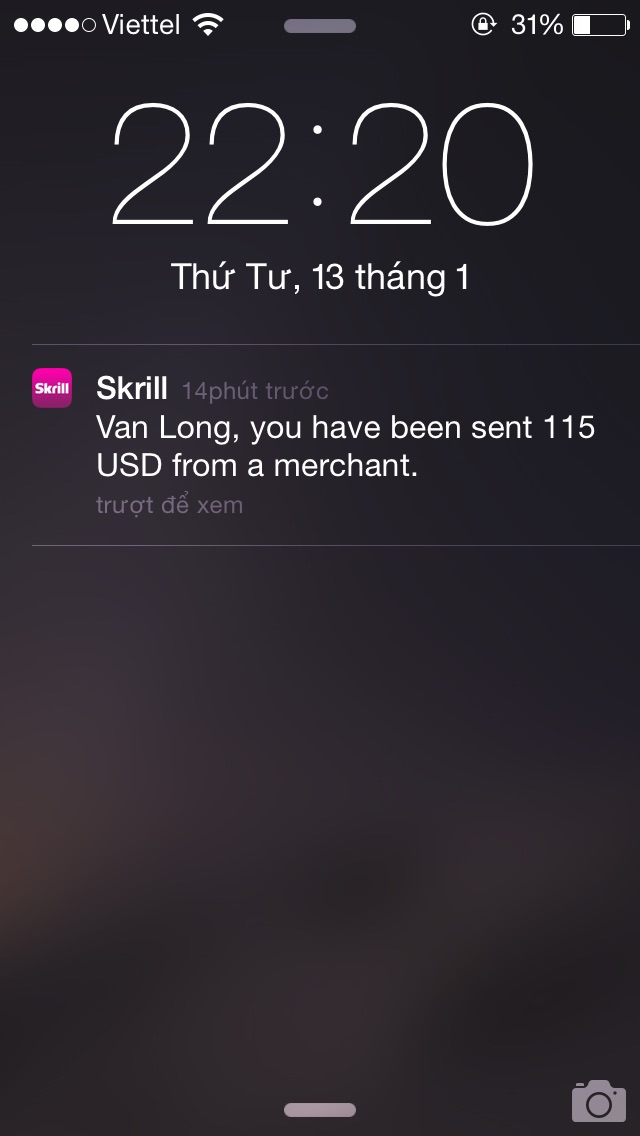This screenshot has width=640, height=1136.
Task: Tap the camera shortcut icon
Action: point(598,1100)
